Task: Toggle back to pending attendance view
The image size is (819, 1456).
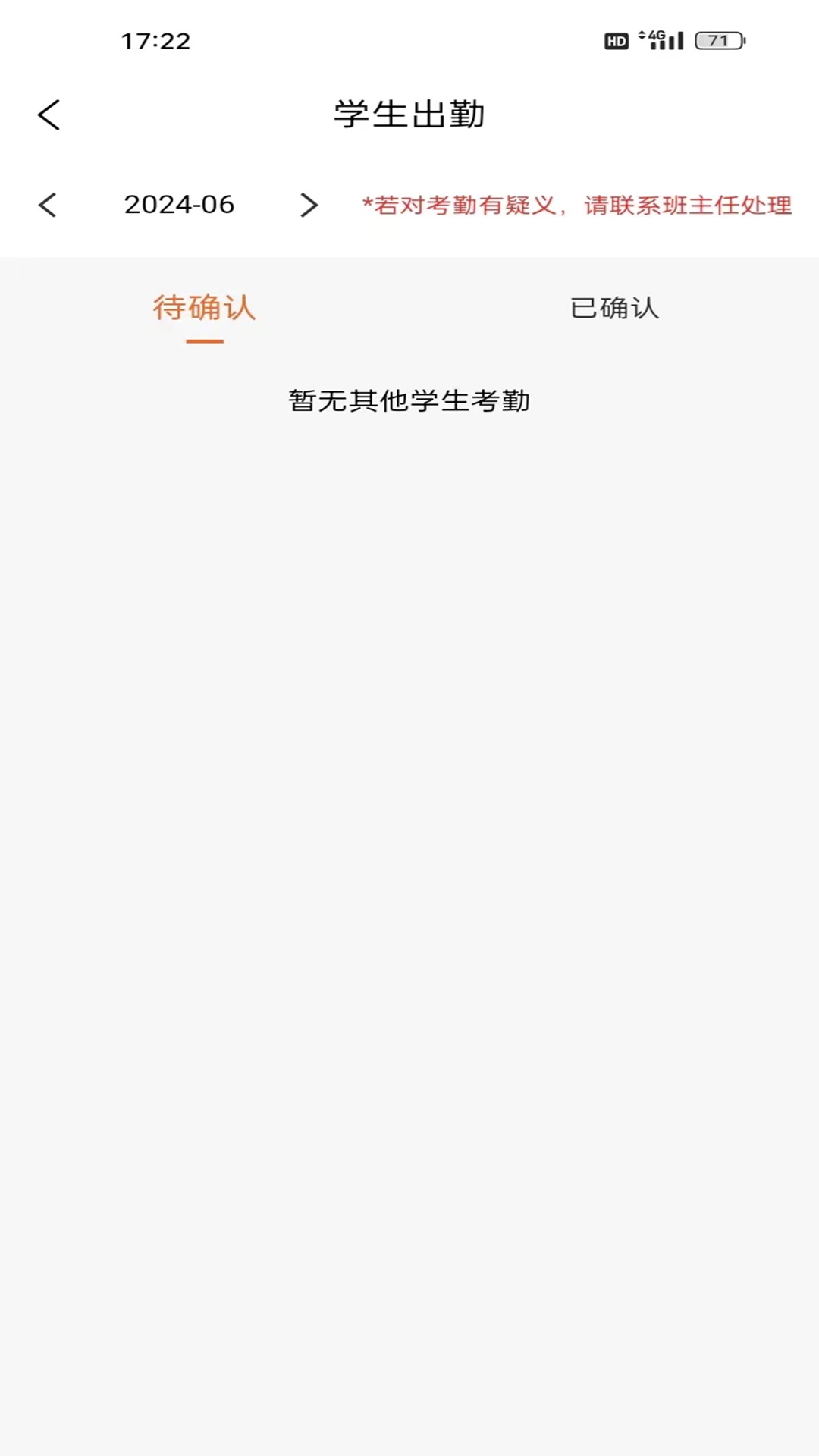Action: (202, 307)
